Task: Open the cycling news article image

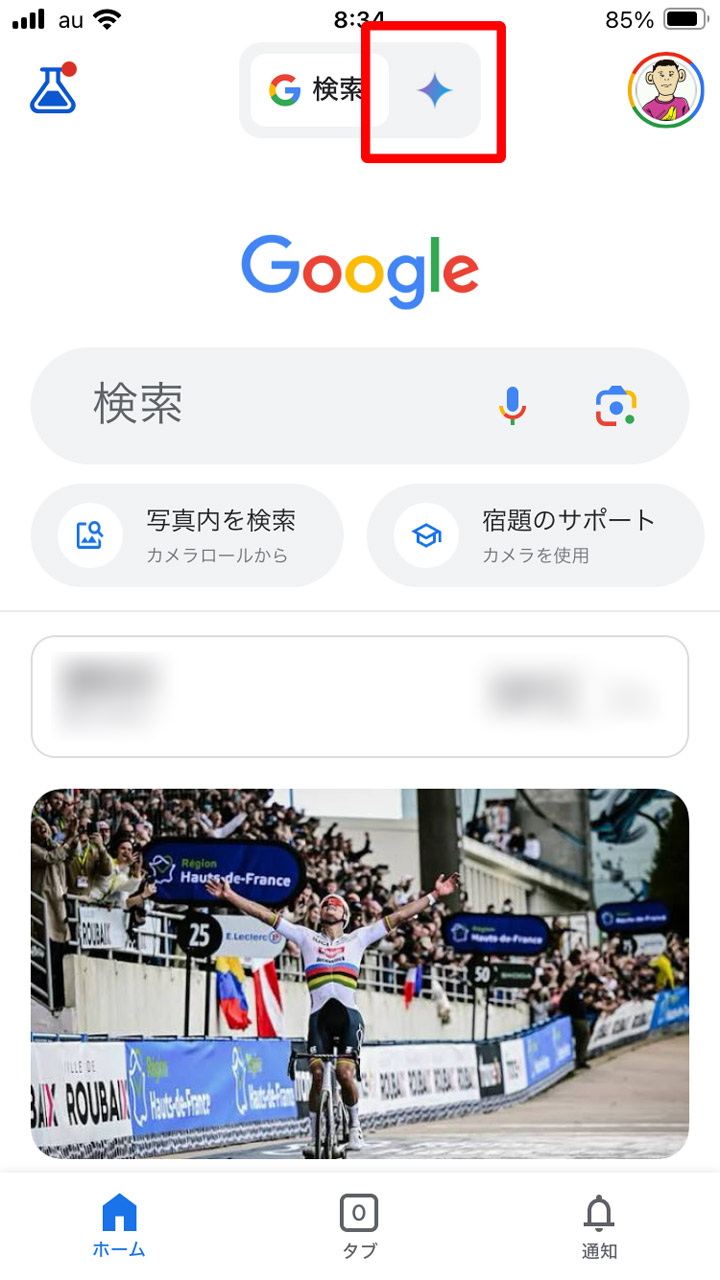Action: click(x=360, y=970)
